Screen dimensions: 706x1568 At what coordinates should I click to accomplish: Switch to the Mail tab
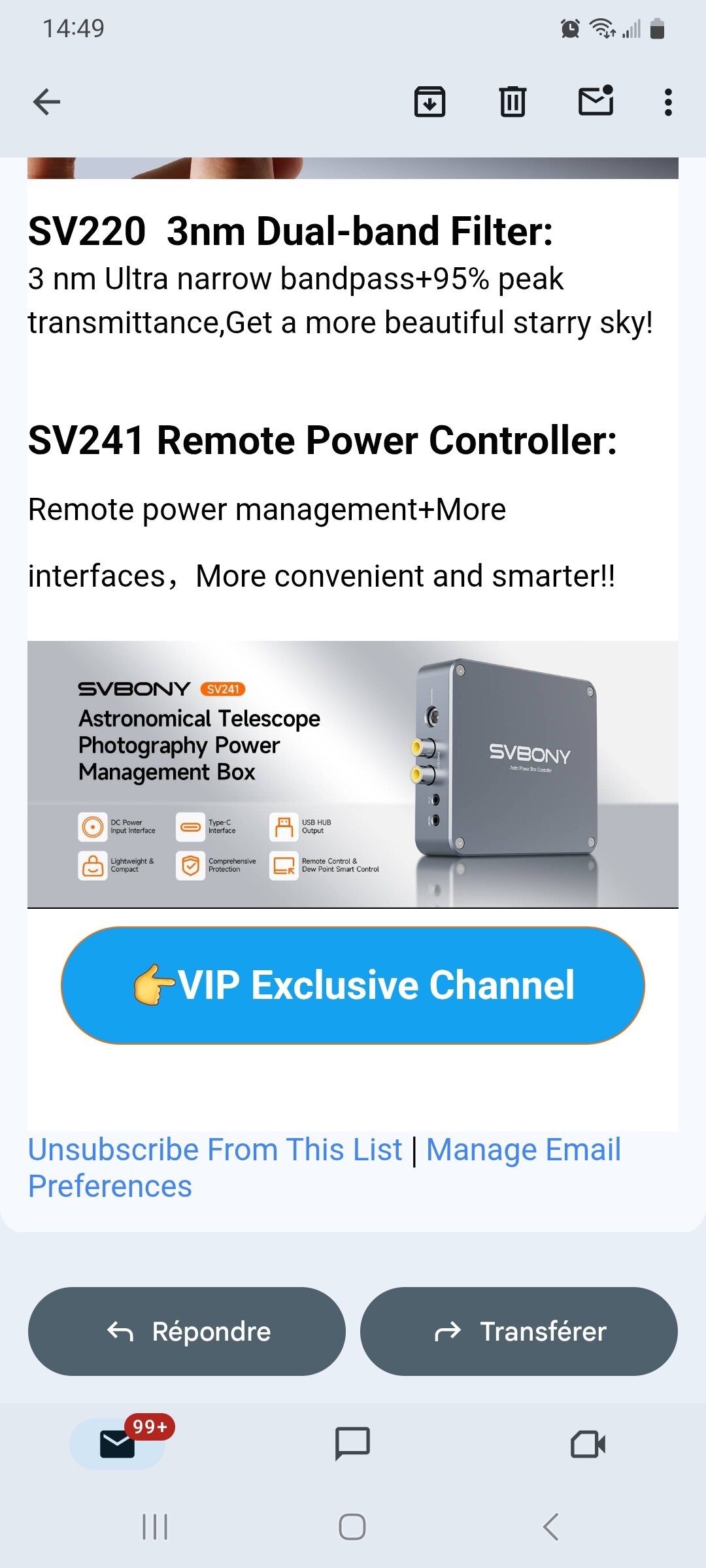[118, 1444]
